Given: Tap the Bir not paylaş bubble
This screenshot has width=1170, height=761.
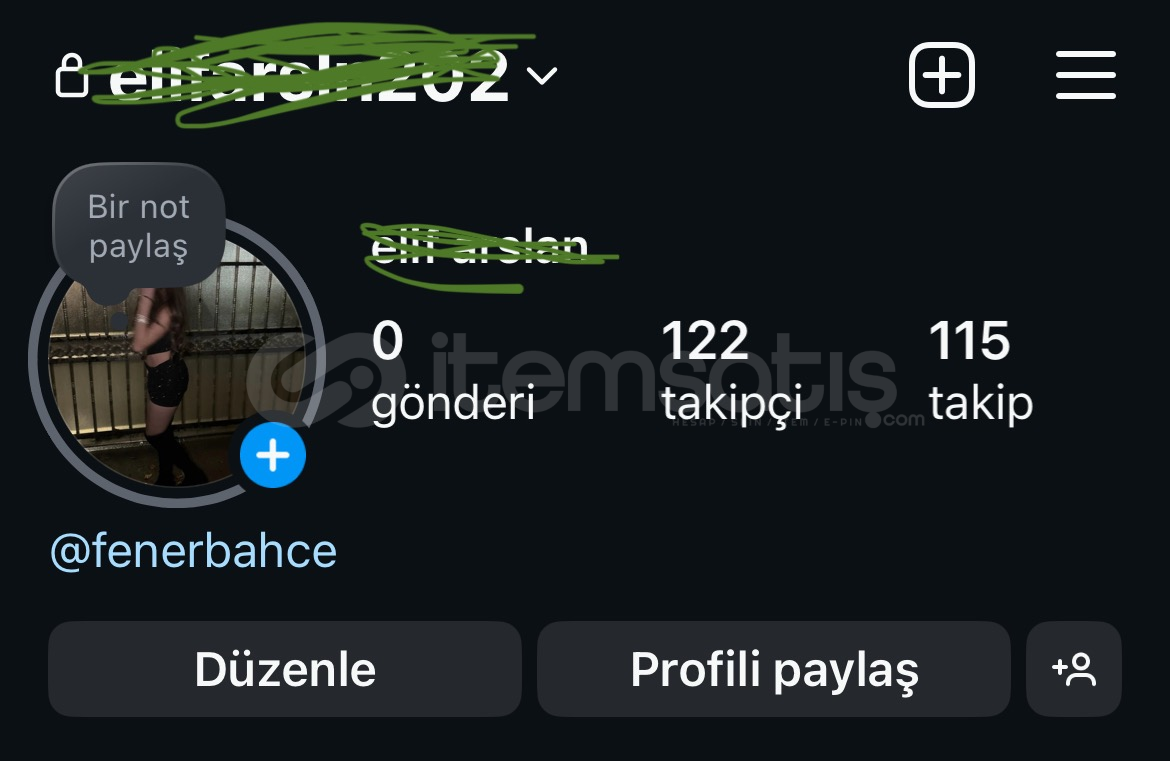Looking at the screenshot, I should [x=138, y=226].
